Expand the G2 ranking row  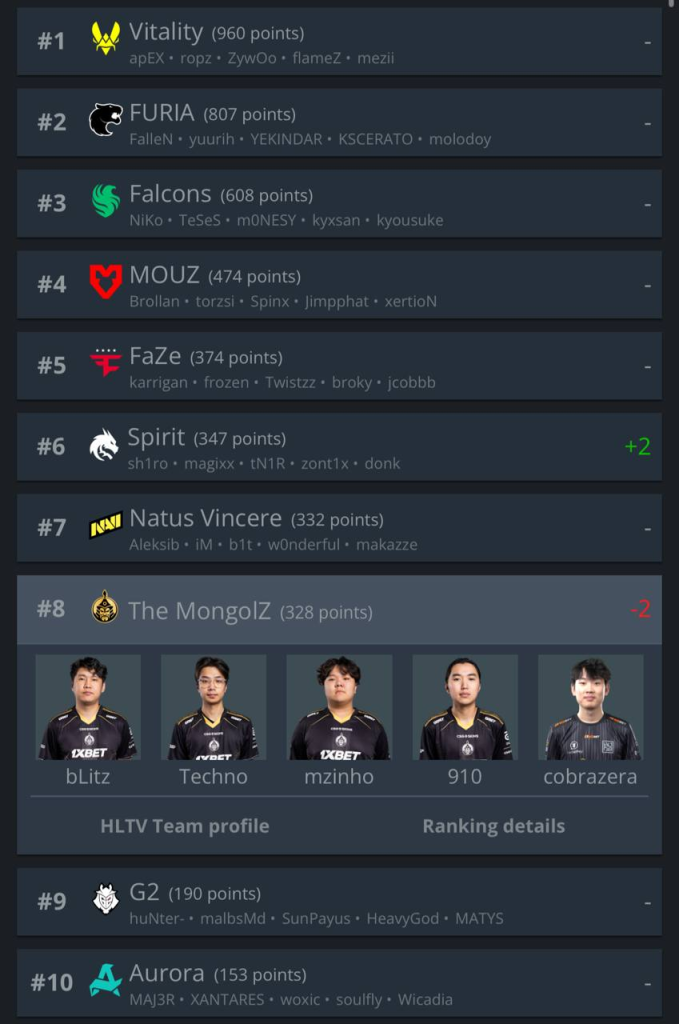339,902
